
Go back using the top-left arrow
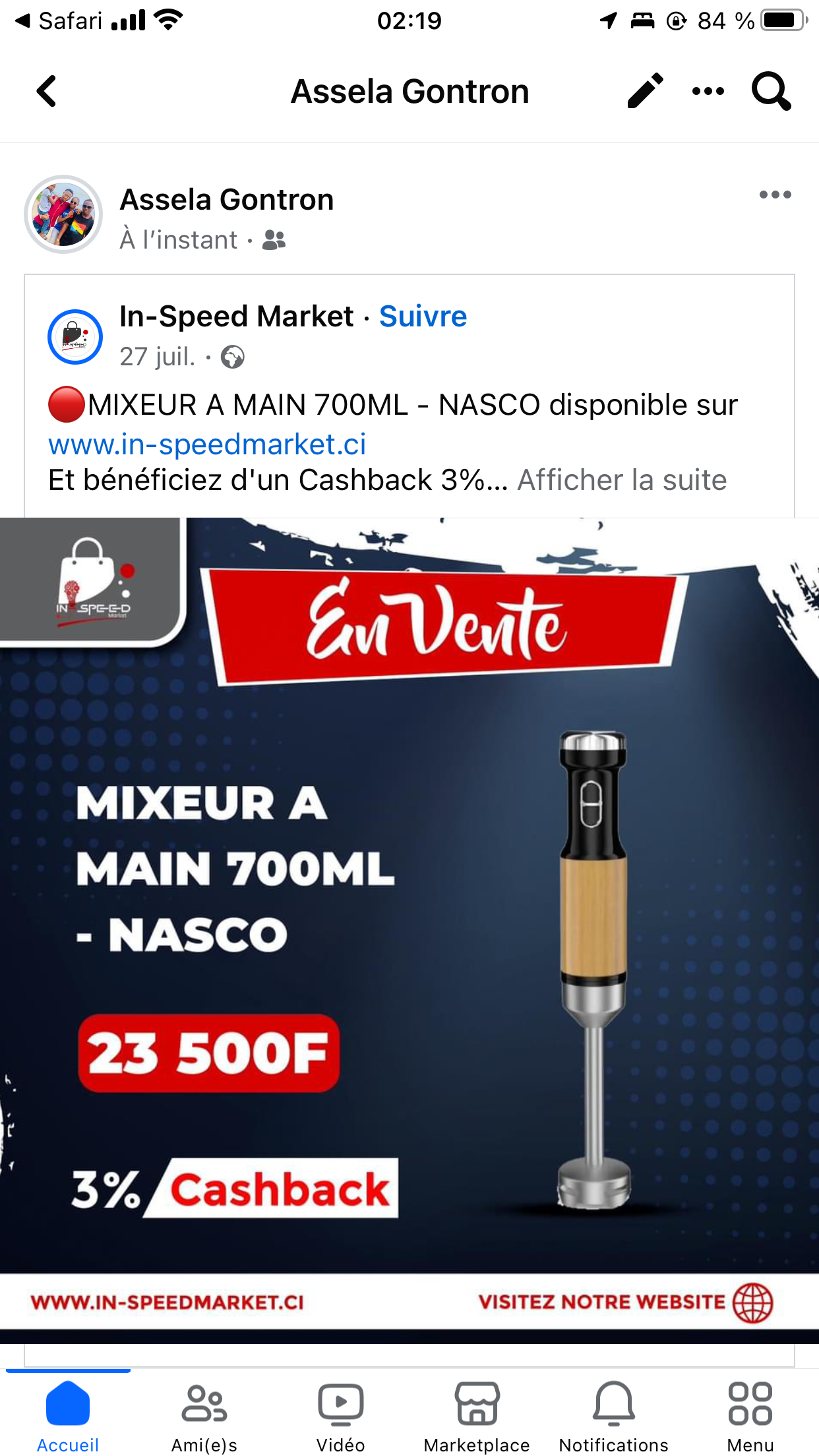[46, 91]
